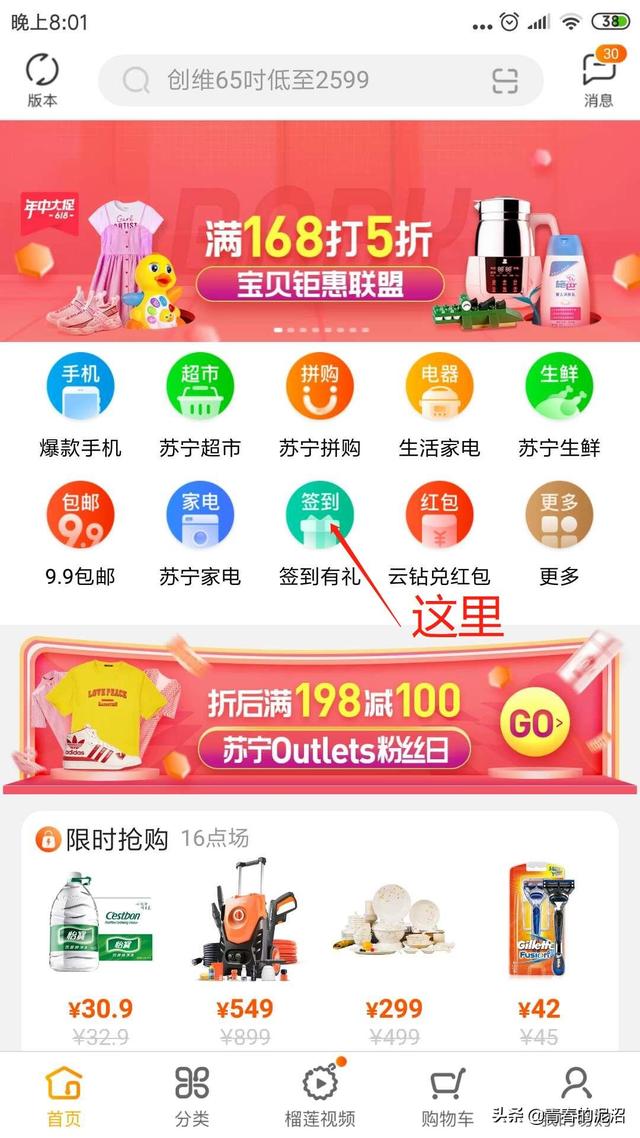Viewport: 640px width, 1138px height.
Task: Open the 满168打5折 promo banner
Action: coord(320,231)
